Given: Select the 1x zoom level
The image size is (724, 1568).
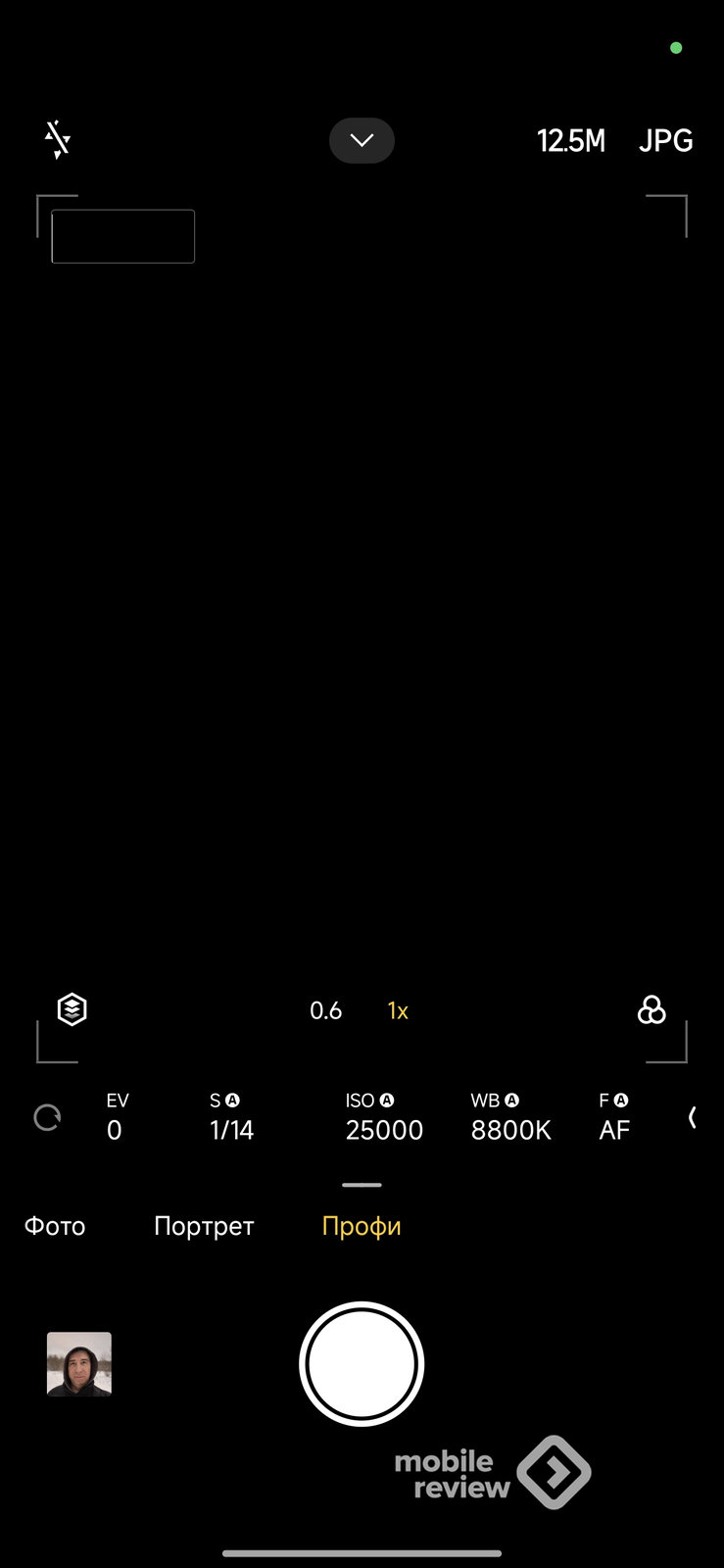Looking at the screenshot, I should [x=398, y=1010].
